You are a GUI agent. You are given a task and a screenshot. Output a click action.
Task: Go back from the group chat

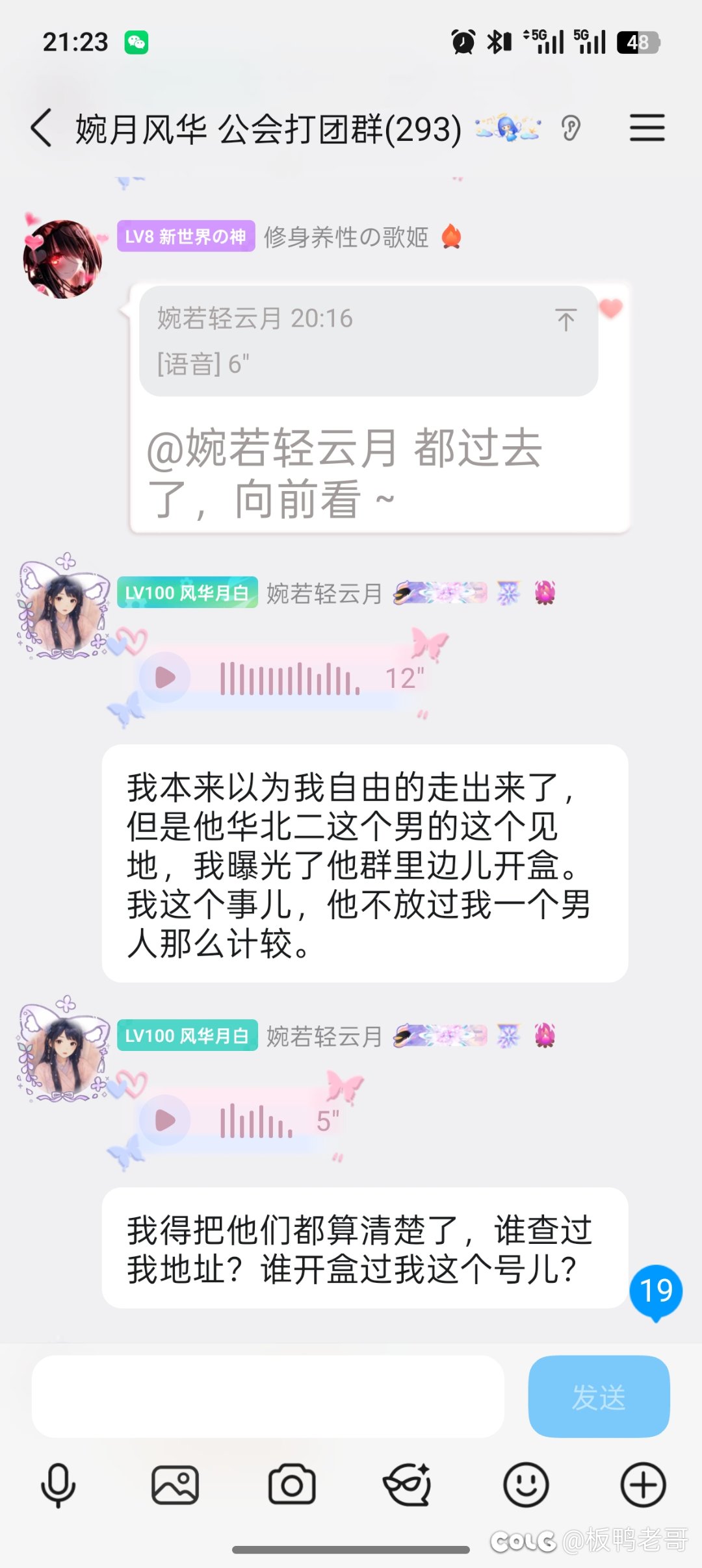click(42, 128)
